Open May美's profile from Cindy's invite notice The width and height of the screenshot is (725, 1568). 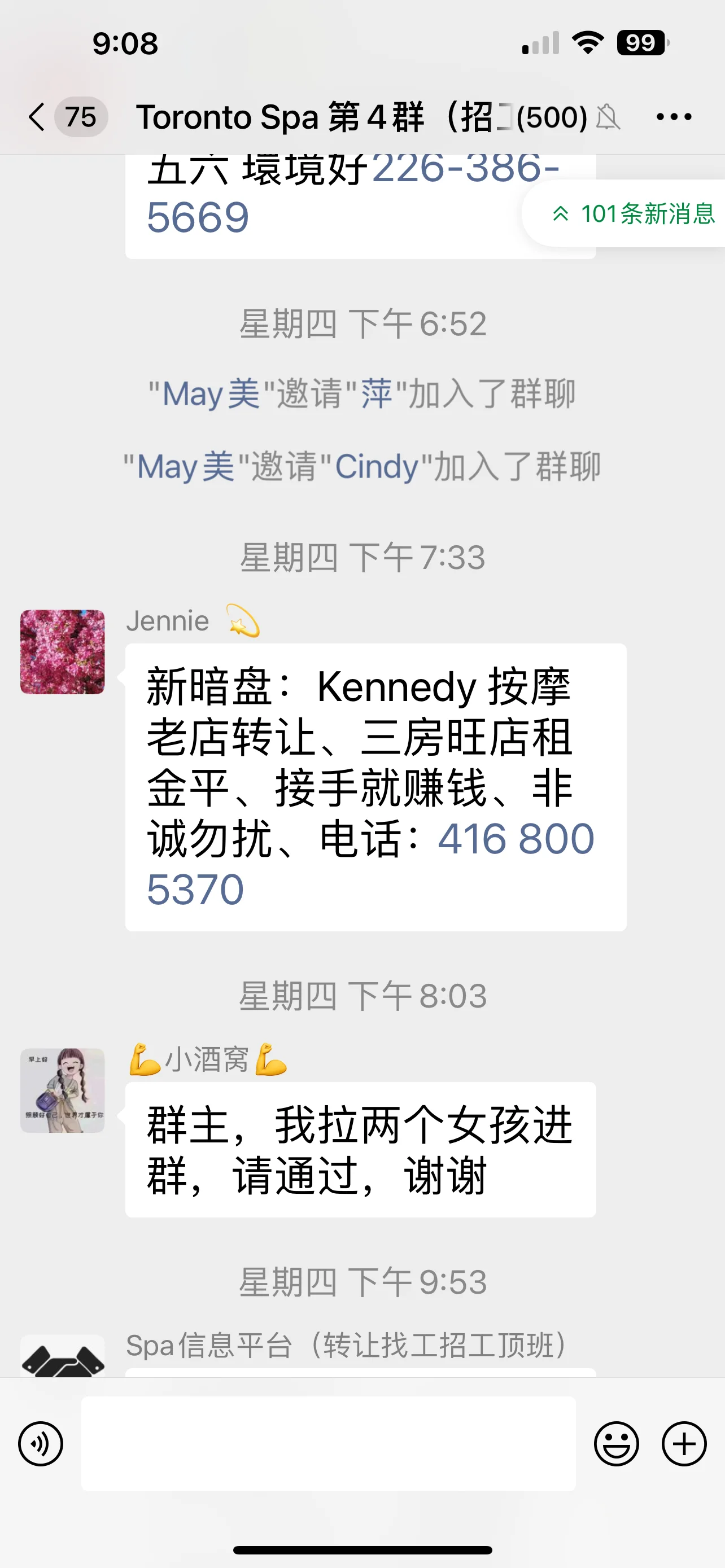tap(186, 467)
